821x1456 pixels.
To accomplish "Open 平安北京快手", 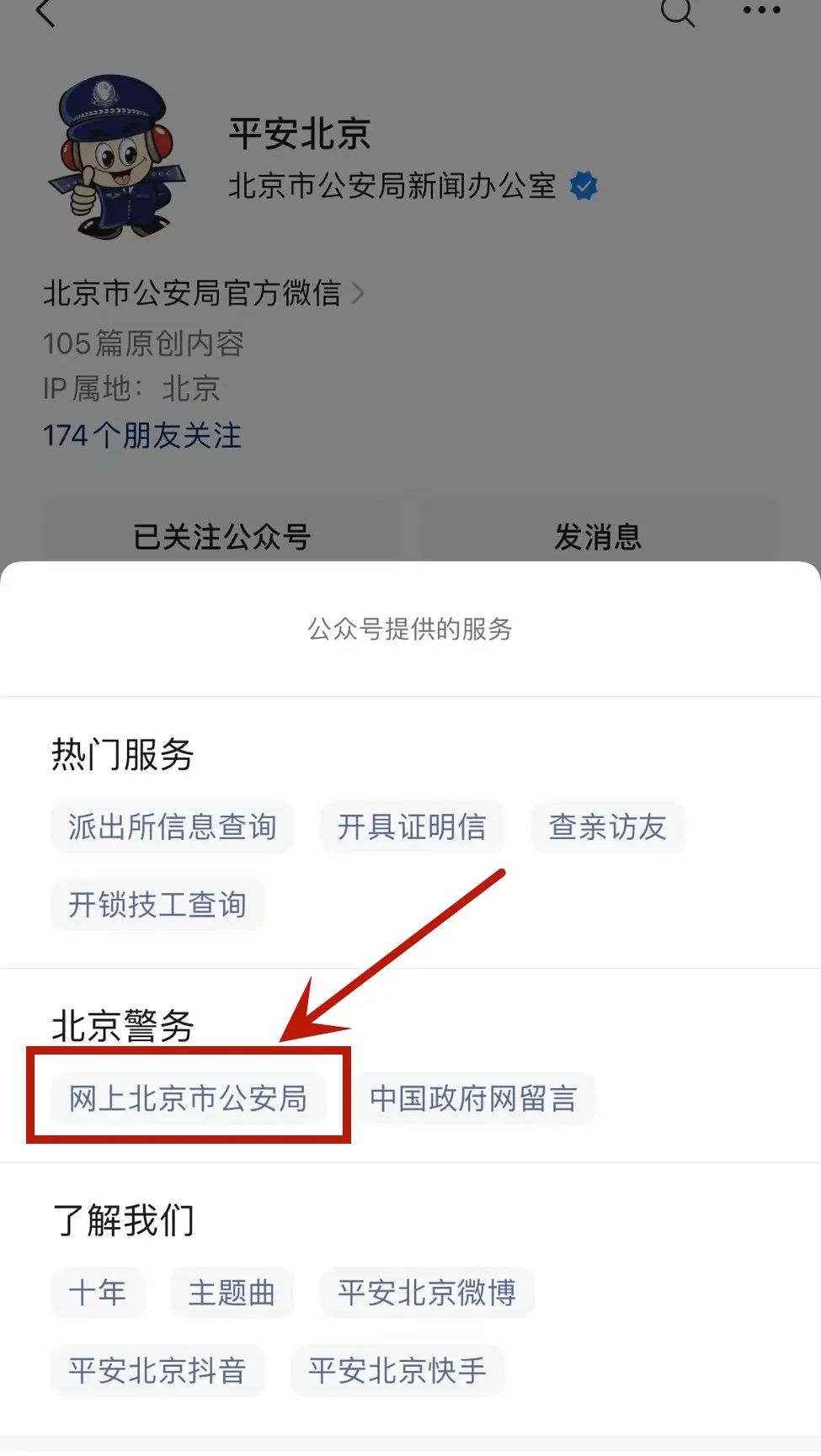I will tap(397, 1370).
